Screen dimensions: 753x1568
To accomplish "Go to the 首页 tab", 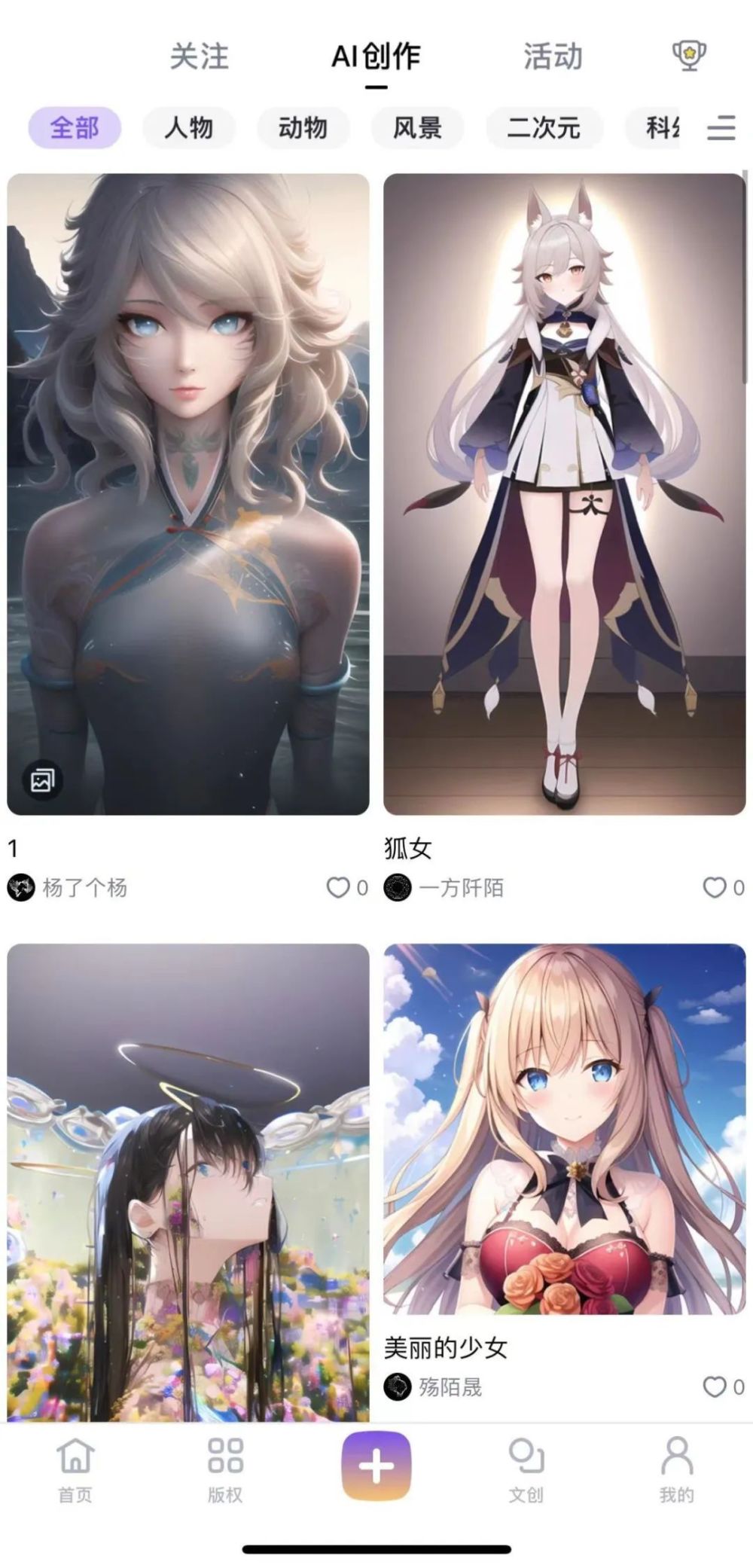I will 75,1469.
